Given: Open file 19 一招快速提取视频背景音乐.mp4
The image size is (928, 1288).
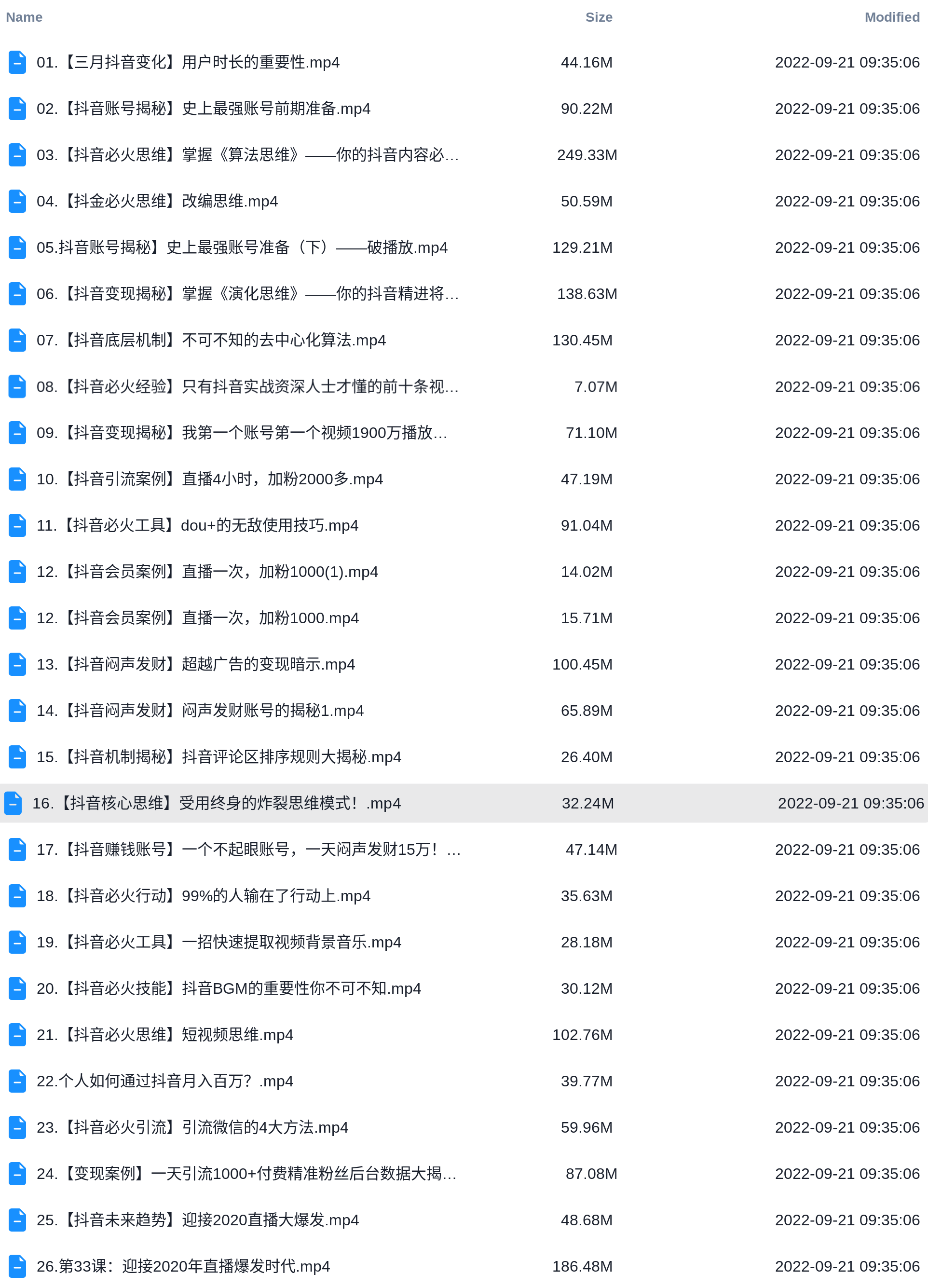Looking at the screenshot, I should coord(218,942).
